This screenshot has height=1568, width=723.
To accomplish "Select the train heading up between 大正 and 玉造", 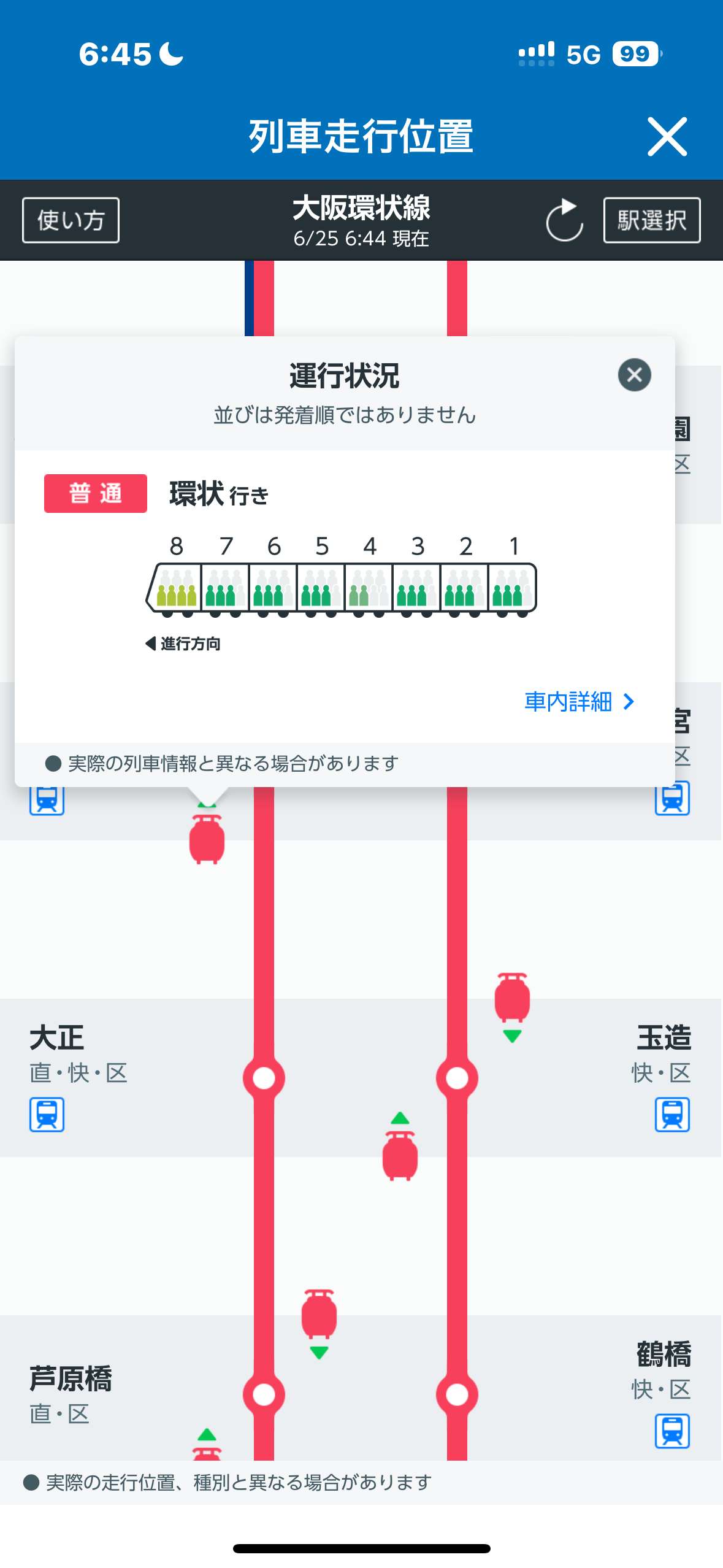I will pyautogui.click(x=400, y=1147).
